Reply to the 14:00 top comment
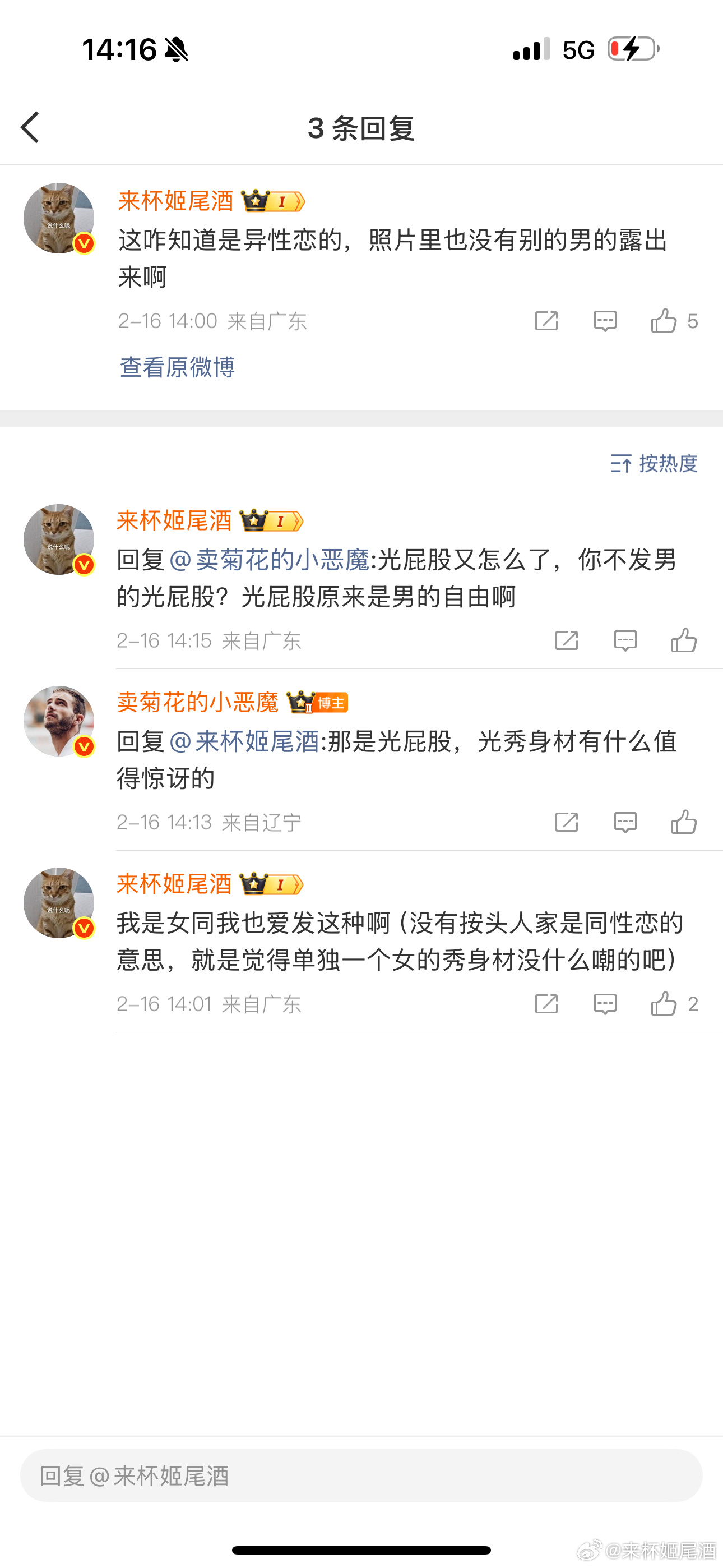 click(605, 321)
